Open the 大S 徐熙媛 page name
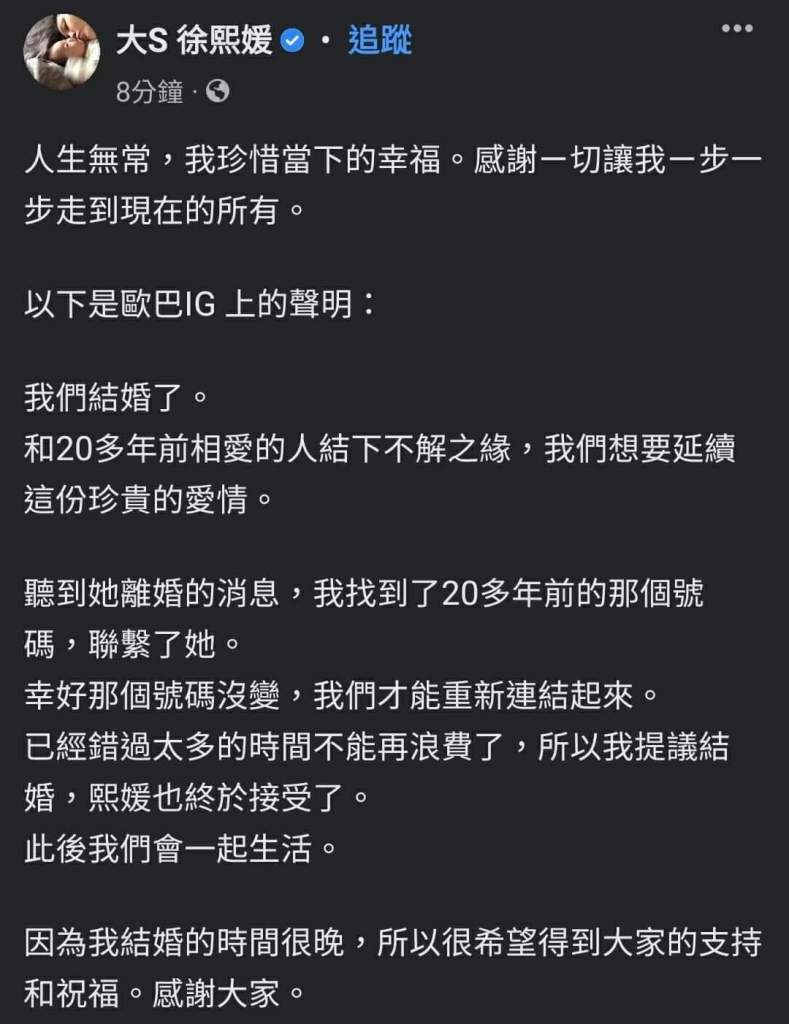Image resolution: width=789 pixels, height=1024 pixels. coord(194,41)
